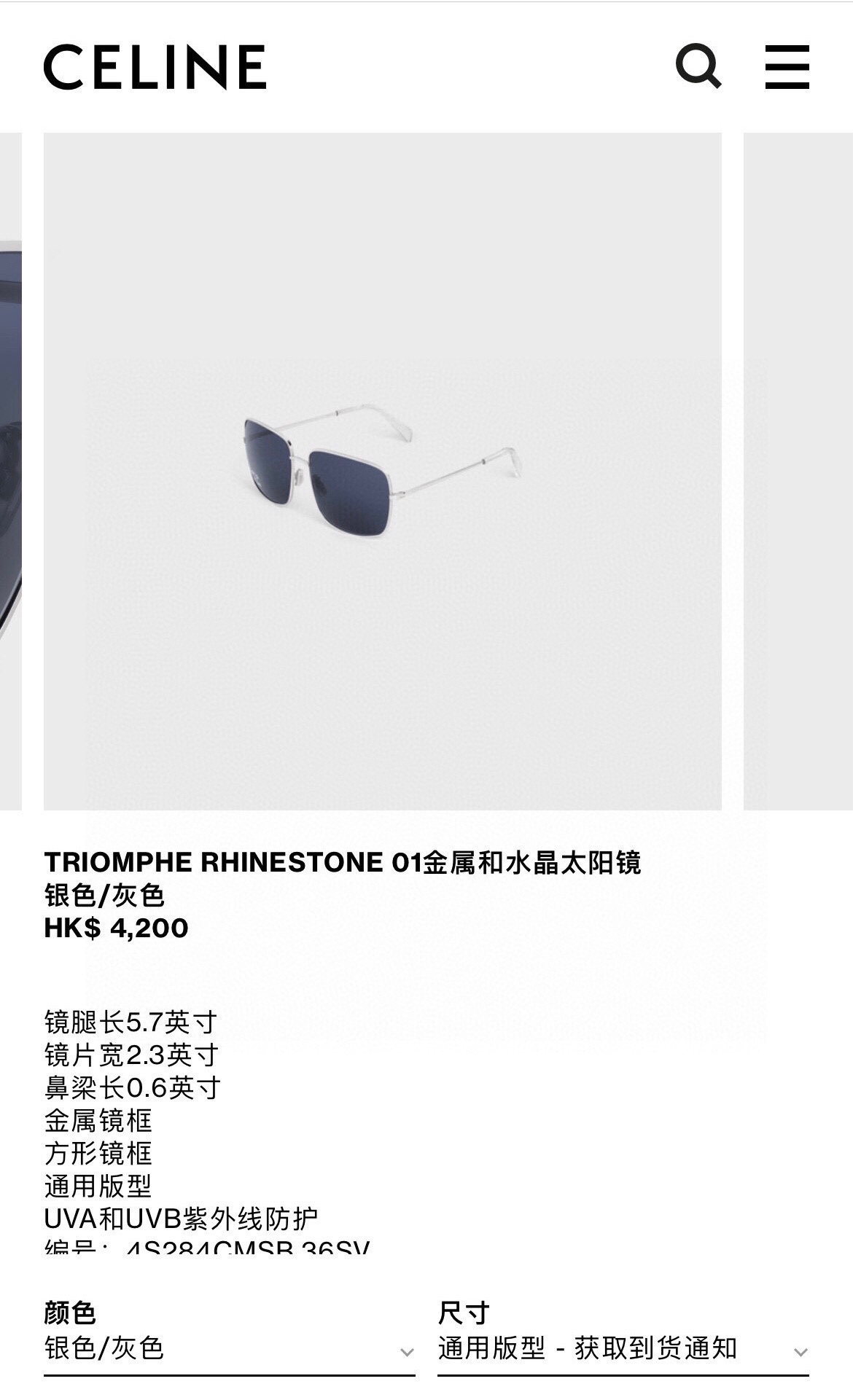View the silver sunglasses product image
This screenshot has width=853, height=1400.
click(382, 471)
